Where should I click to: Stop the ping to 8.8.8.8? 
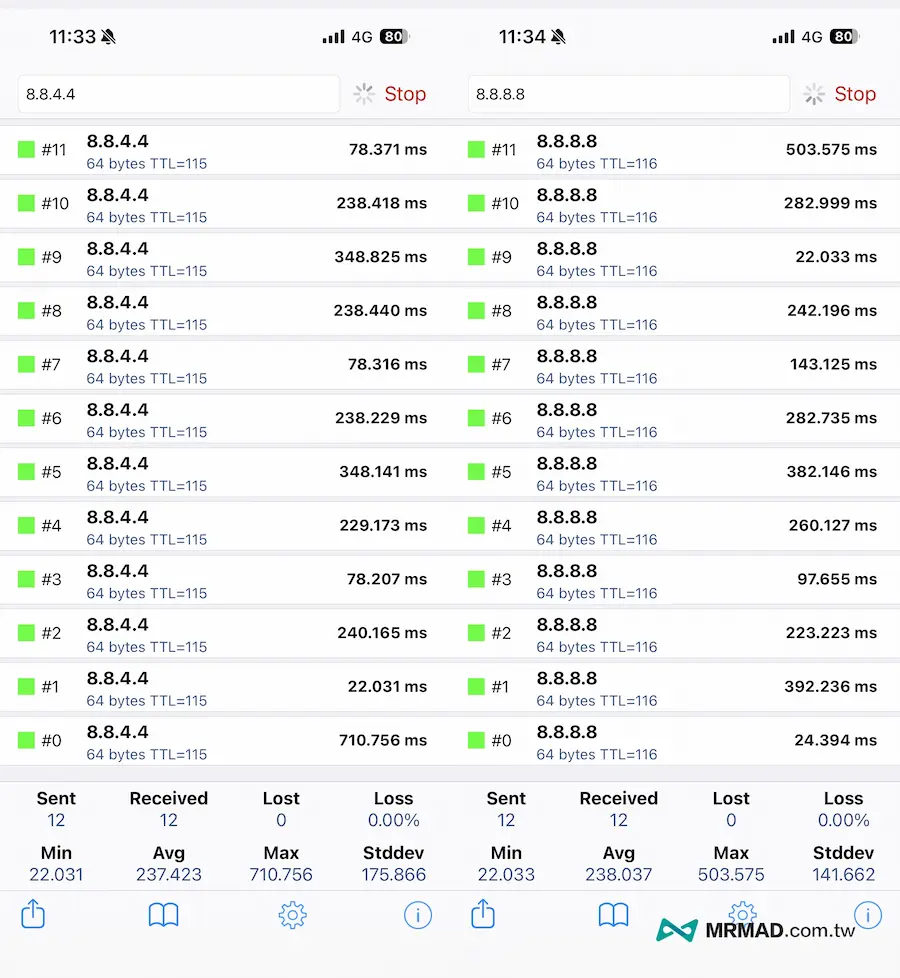855,93
